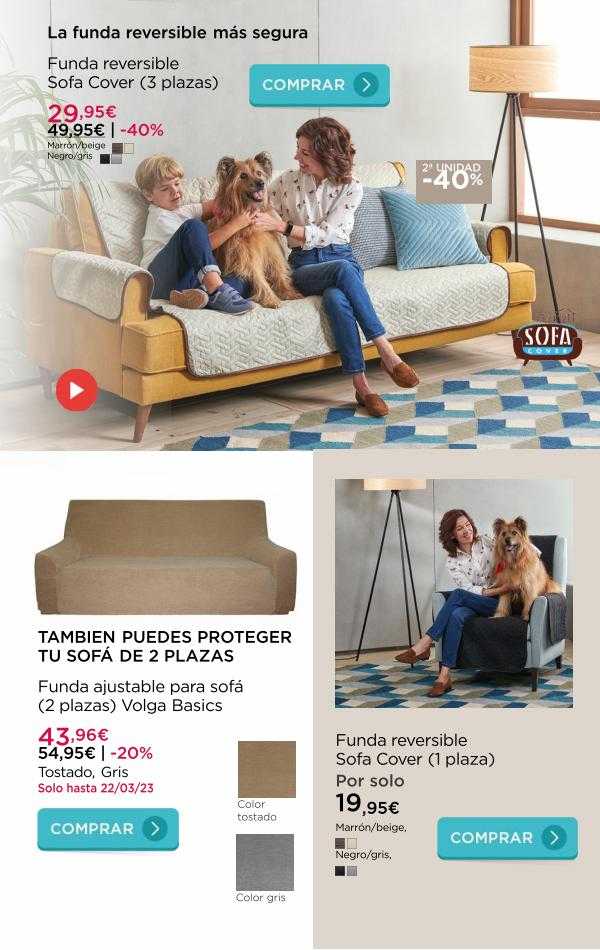Tap COMPRAR for Volga Basics sofa cover
Viewport: 600px width, 950px height.
click(x=108, y=829)
